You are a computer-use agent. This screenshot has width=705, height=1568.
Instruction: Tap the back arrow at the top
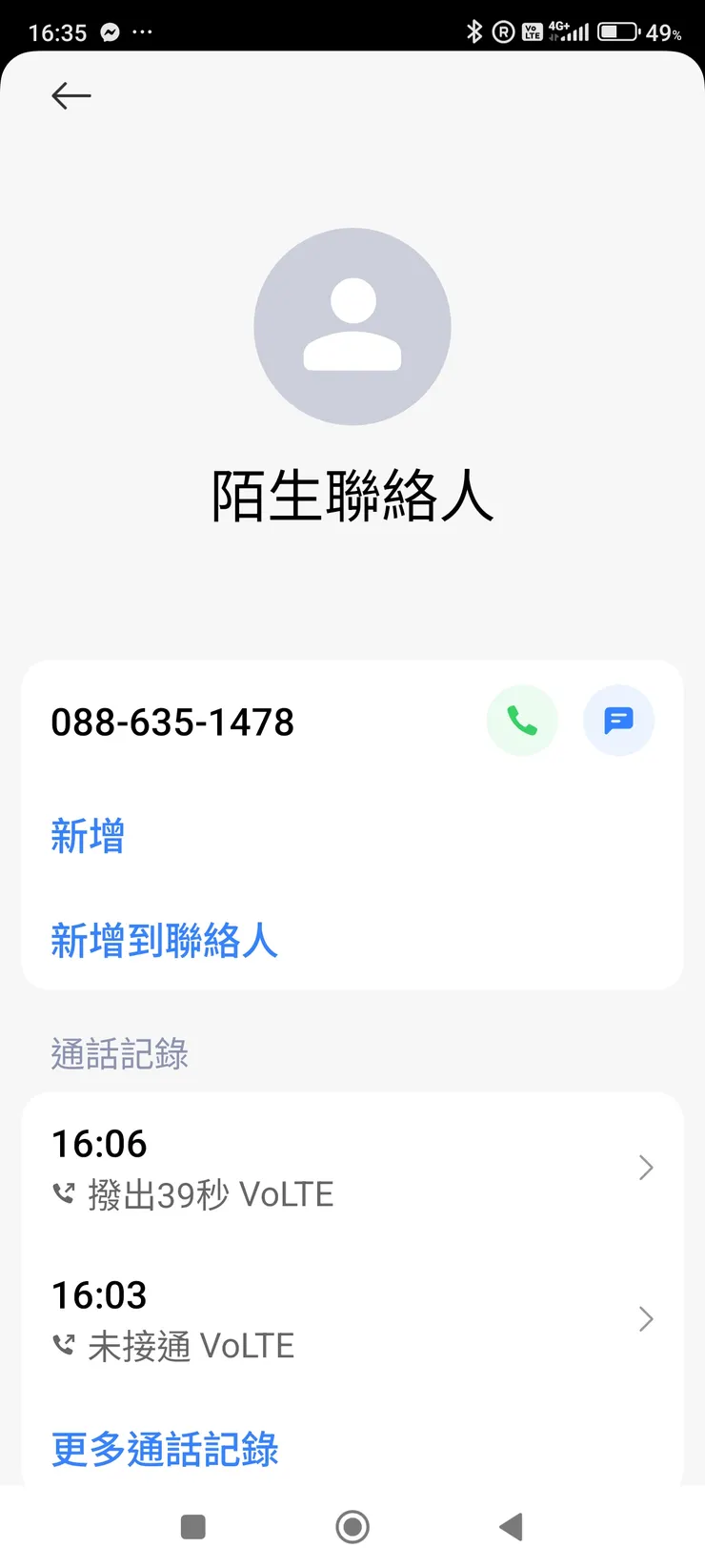click(70, 95)
